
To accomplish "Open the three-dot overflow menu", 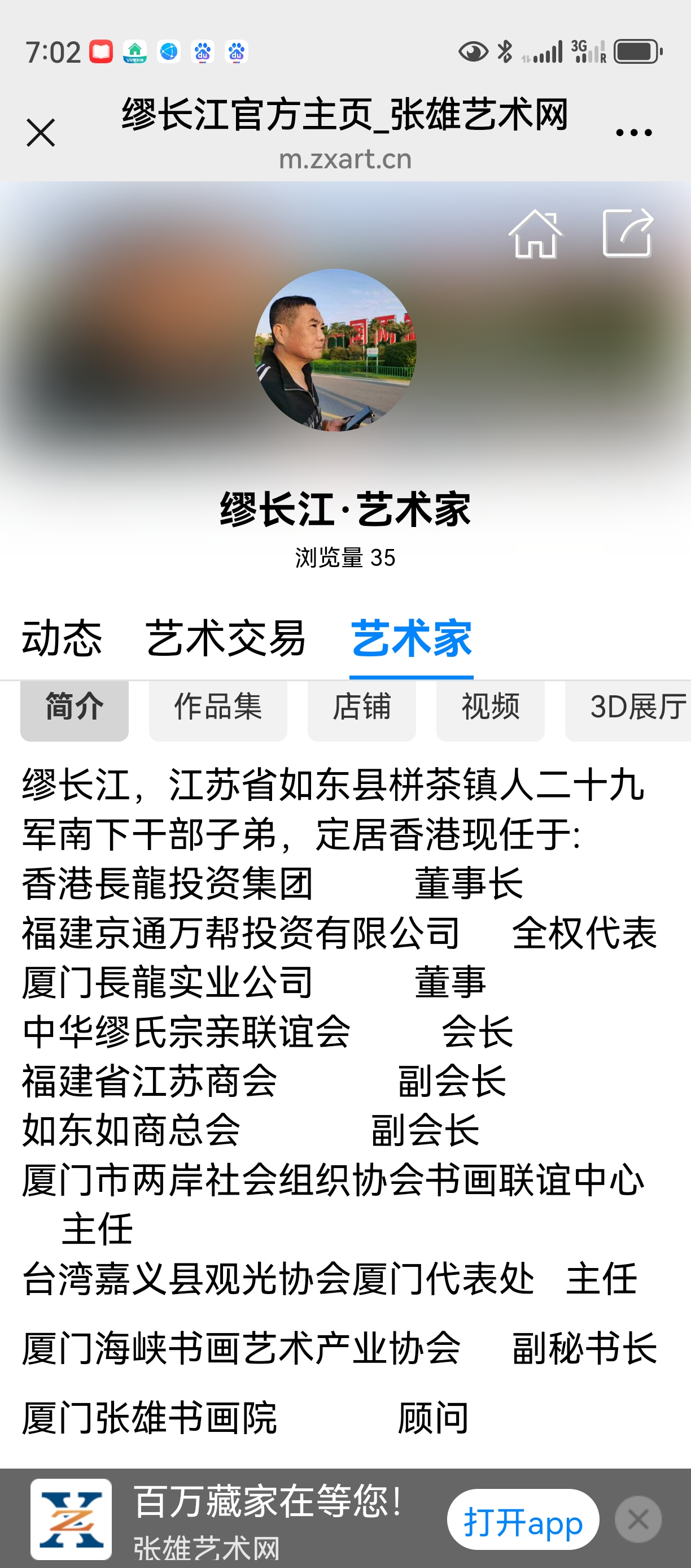I will click(x=633, y=132).
